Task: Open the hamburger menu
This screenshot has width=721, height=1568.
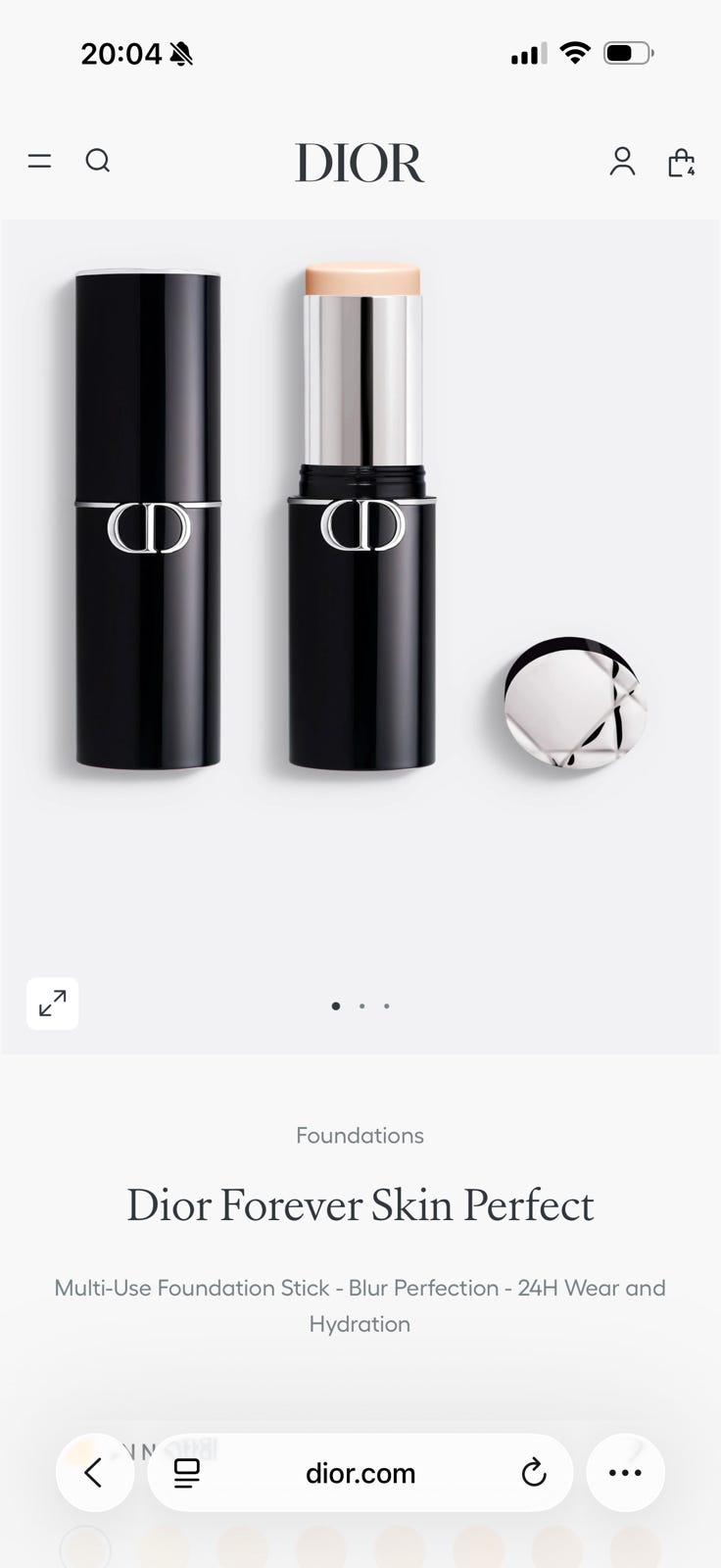Action: (x=39, y=161)
